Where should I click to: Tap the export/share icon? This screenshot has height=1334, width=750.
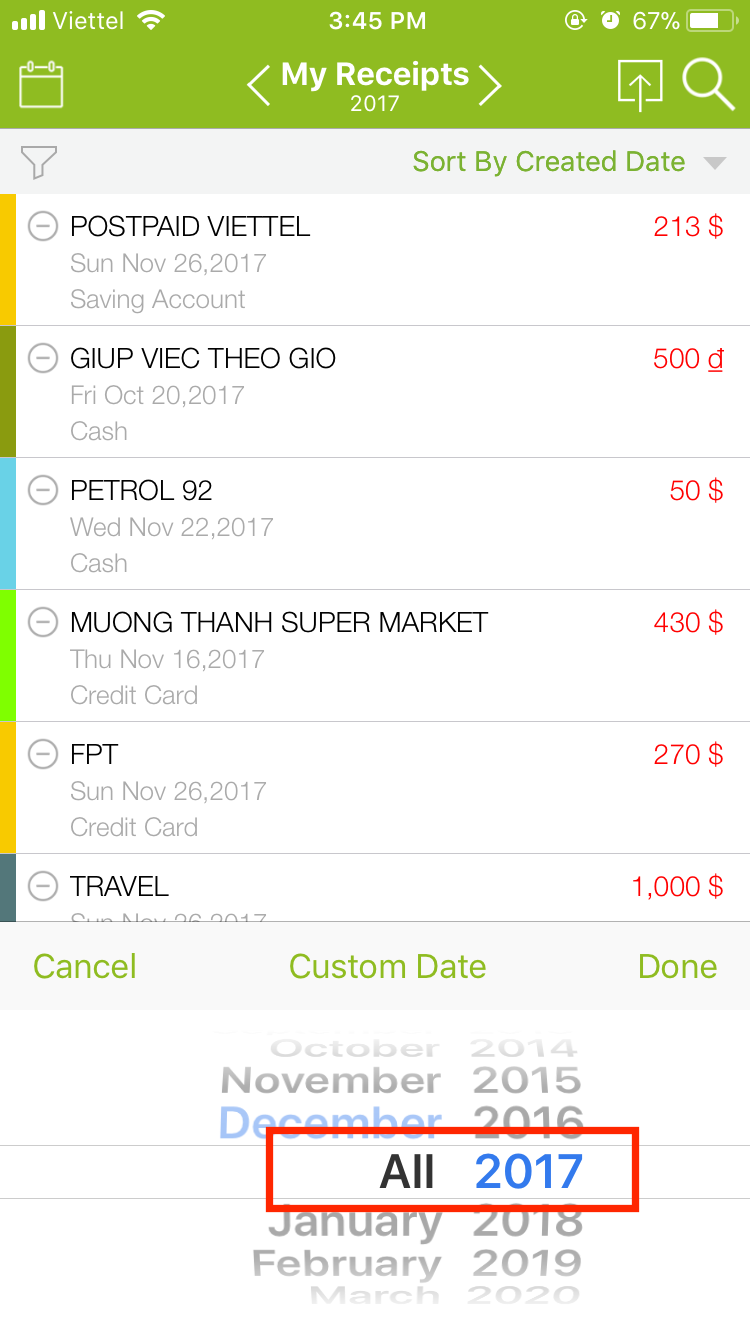point(640,85)
